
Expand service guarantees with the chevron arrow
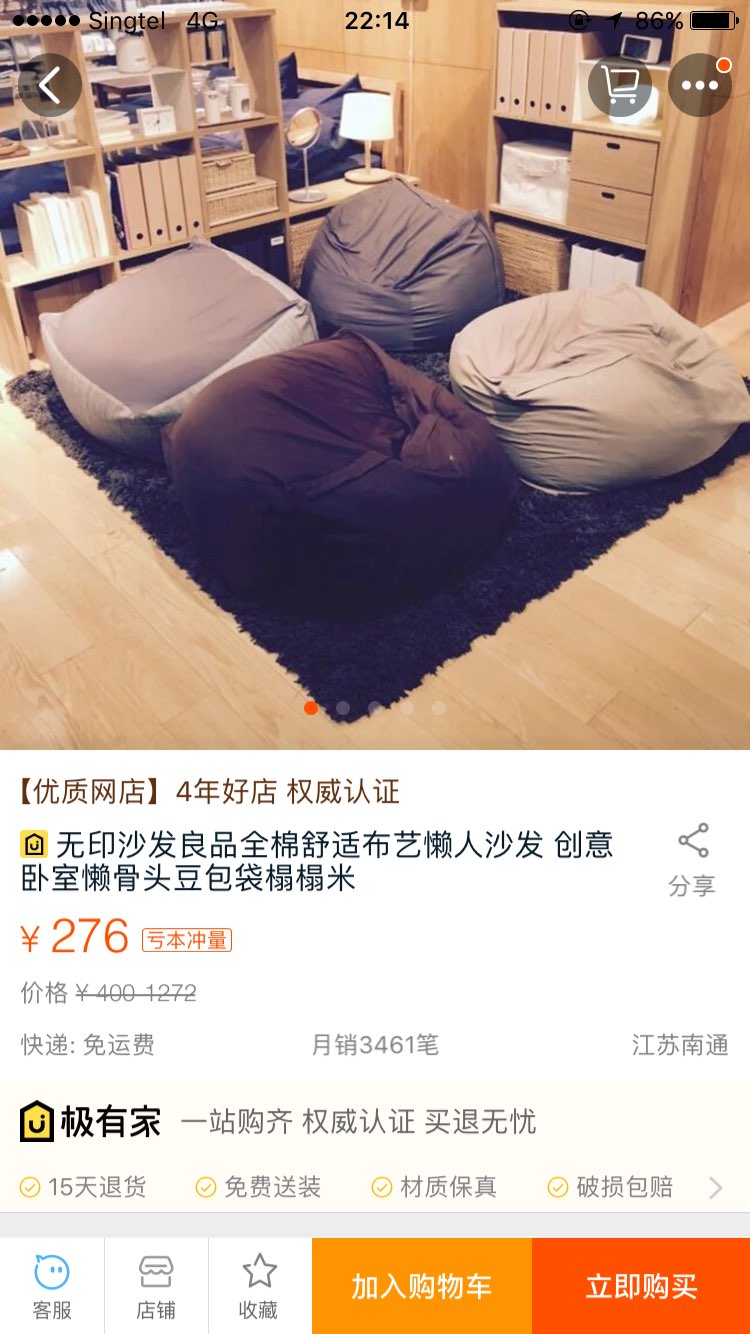click(x=716, y=1187)
